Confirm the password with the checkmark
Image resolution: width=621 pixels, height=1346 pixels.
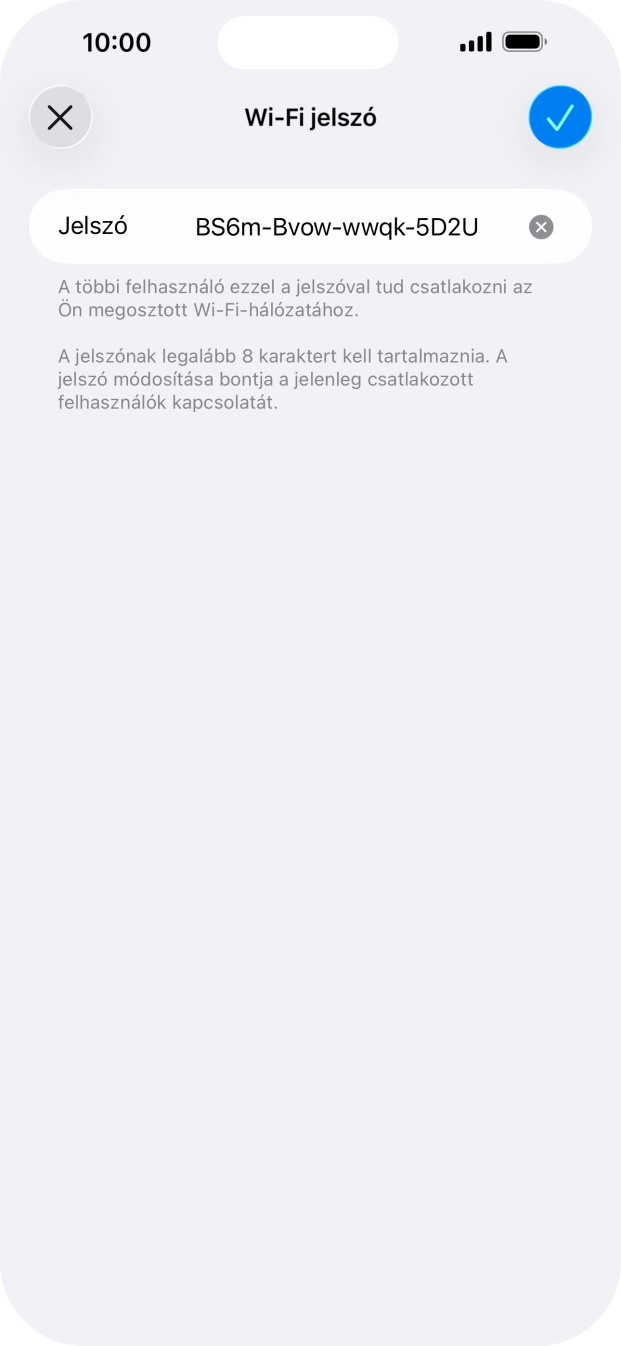(x=560, y=118)
